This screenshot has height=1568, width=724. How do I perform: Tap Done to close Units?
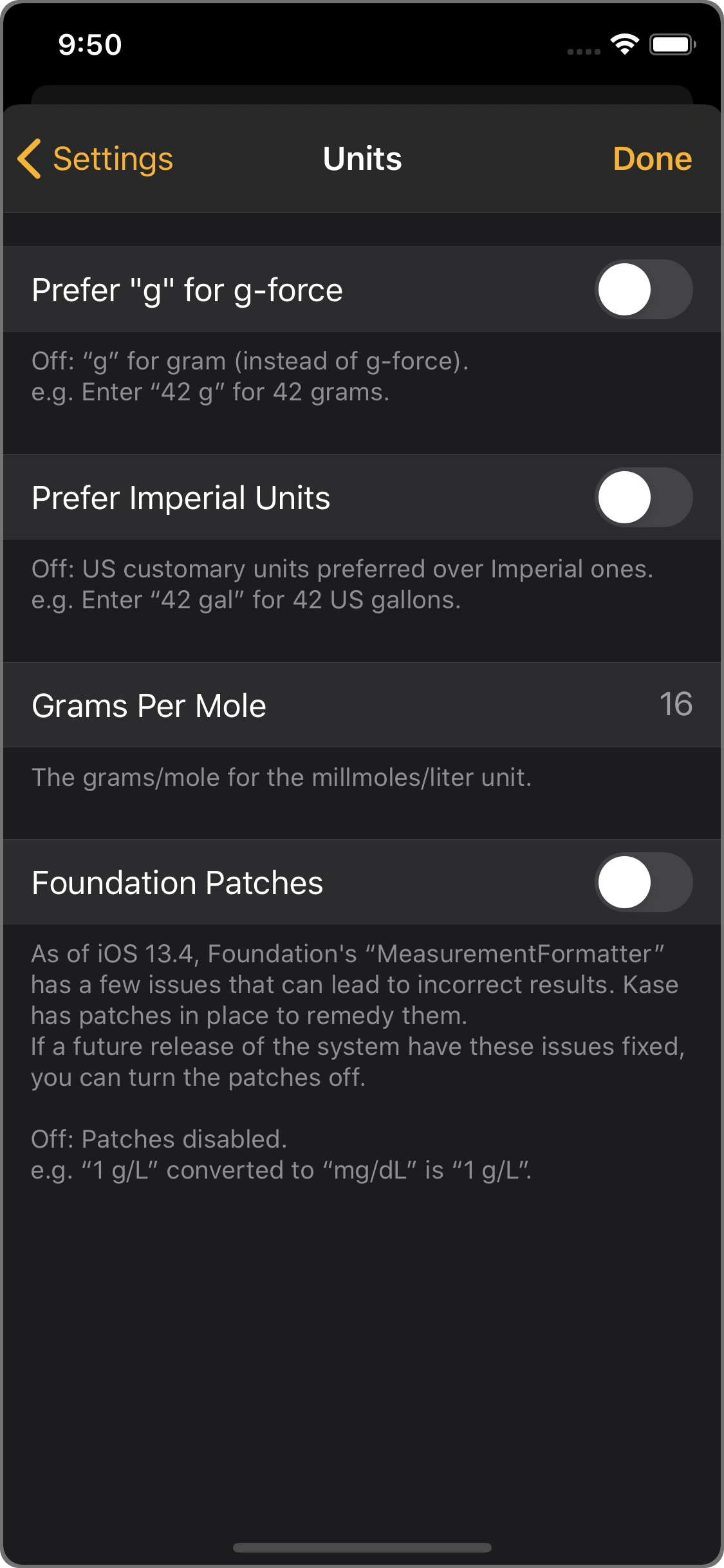[652, 159]
